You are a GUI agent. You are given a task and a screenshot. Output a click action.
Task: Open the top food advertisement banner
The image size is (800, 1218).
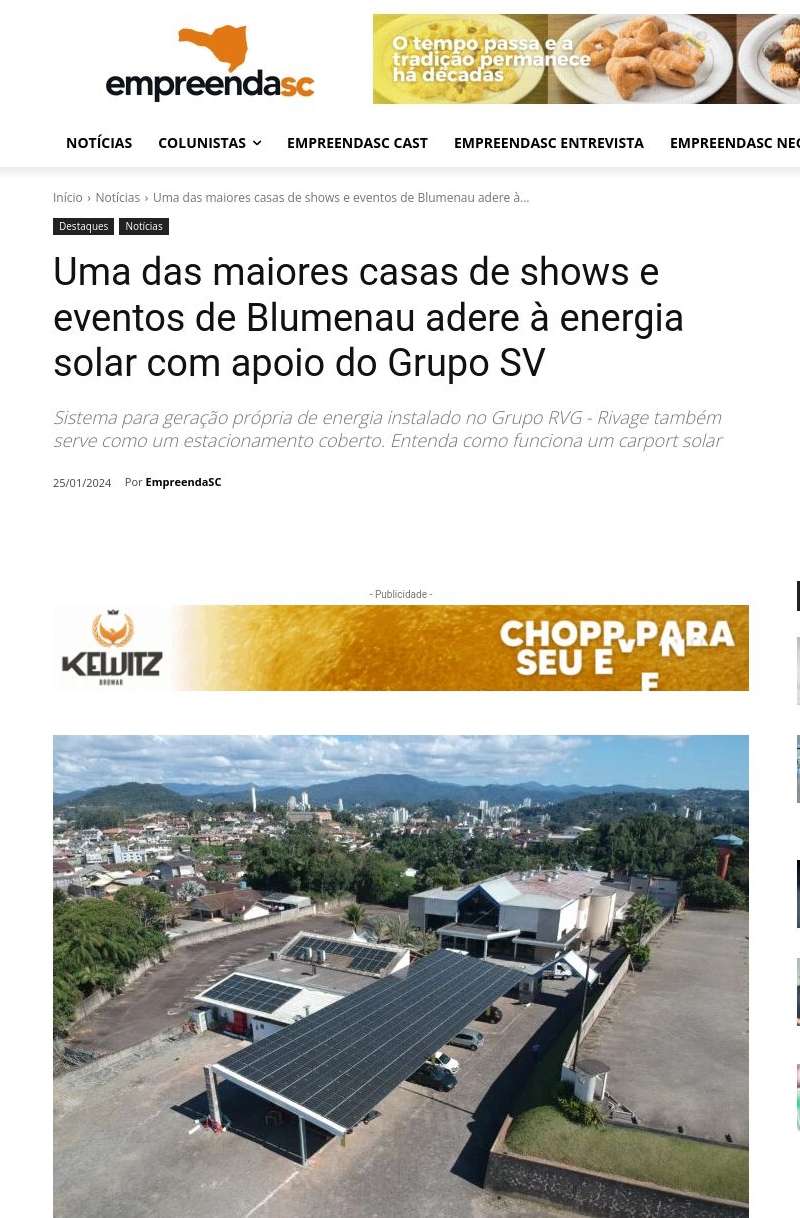(x=586, y=59)
